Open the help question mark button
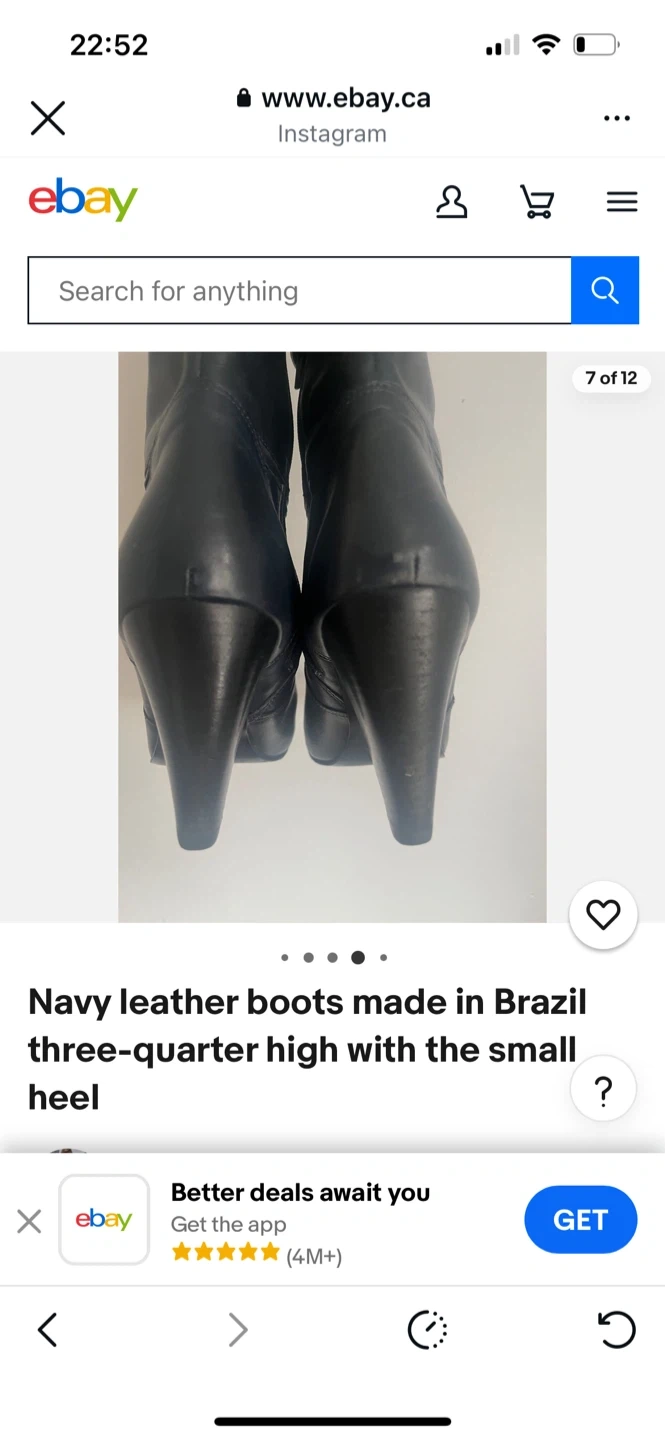The width and height of the screenshot is (665, 1440). (603, 1091)
